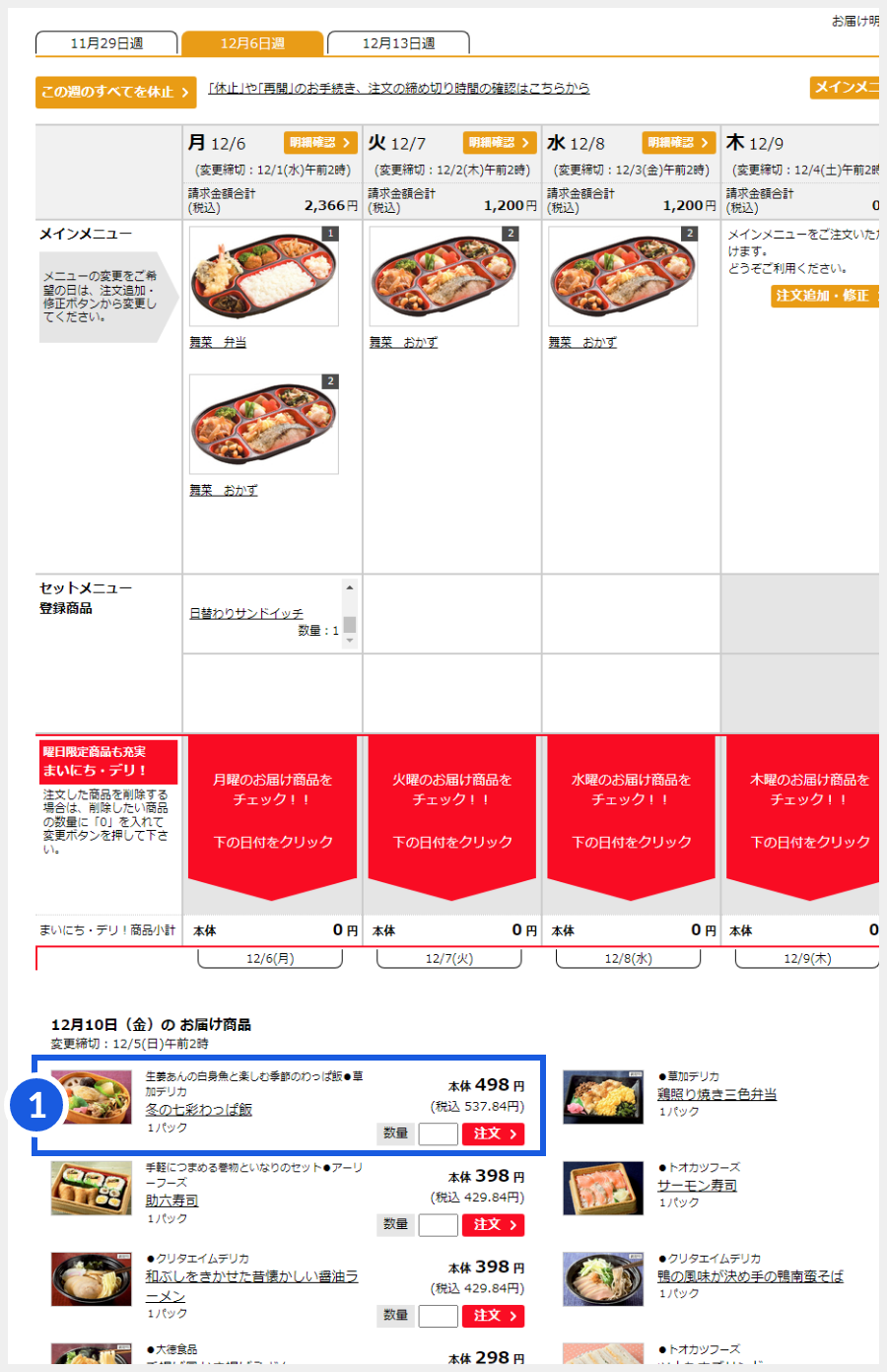Image resolution: width=887 pixels, height=1372 pixels.
Task: Tap 注文 for 冬の七彩わっぱ飯
Action: pyautogui.click(x=493, y=1134)
